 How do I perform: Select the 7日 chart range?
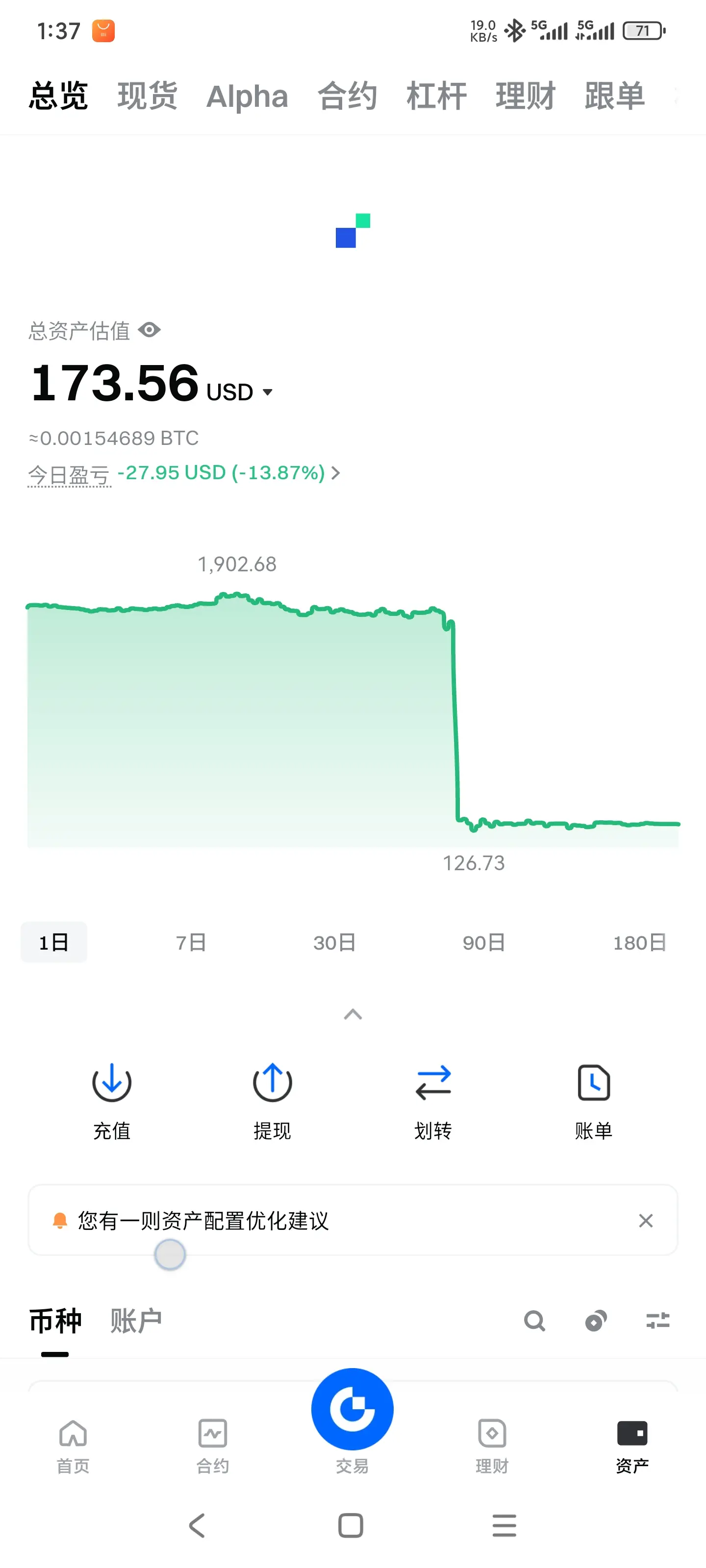pyautogui.click(x=191, y=942)
